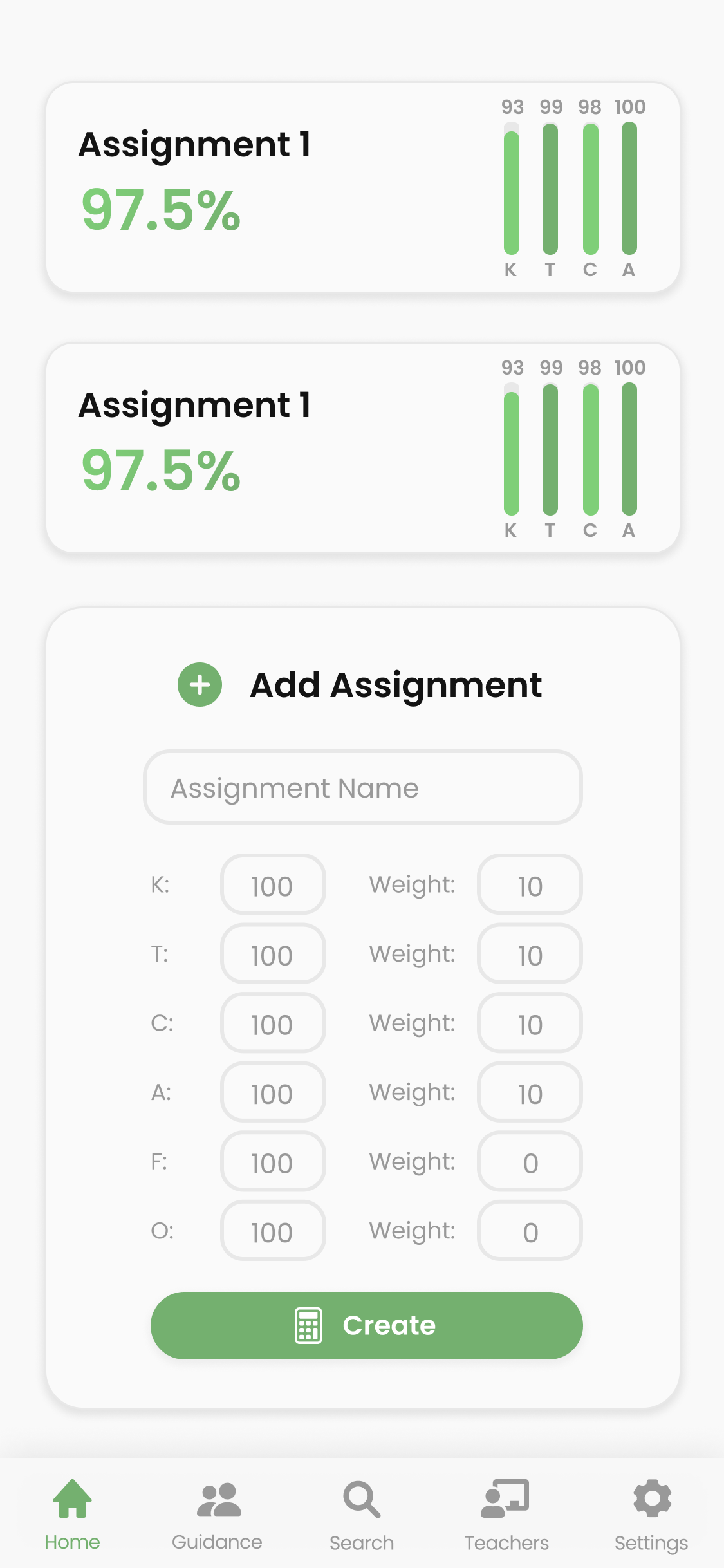Viewport: 724px width, 1568px height.
Task: Edit the F score field
Action: 273,1162
